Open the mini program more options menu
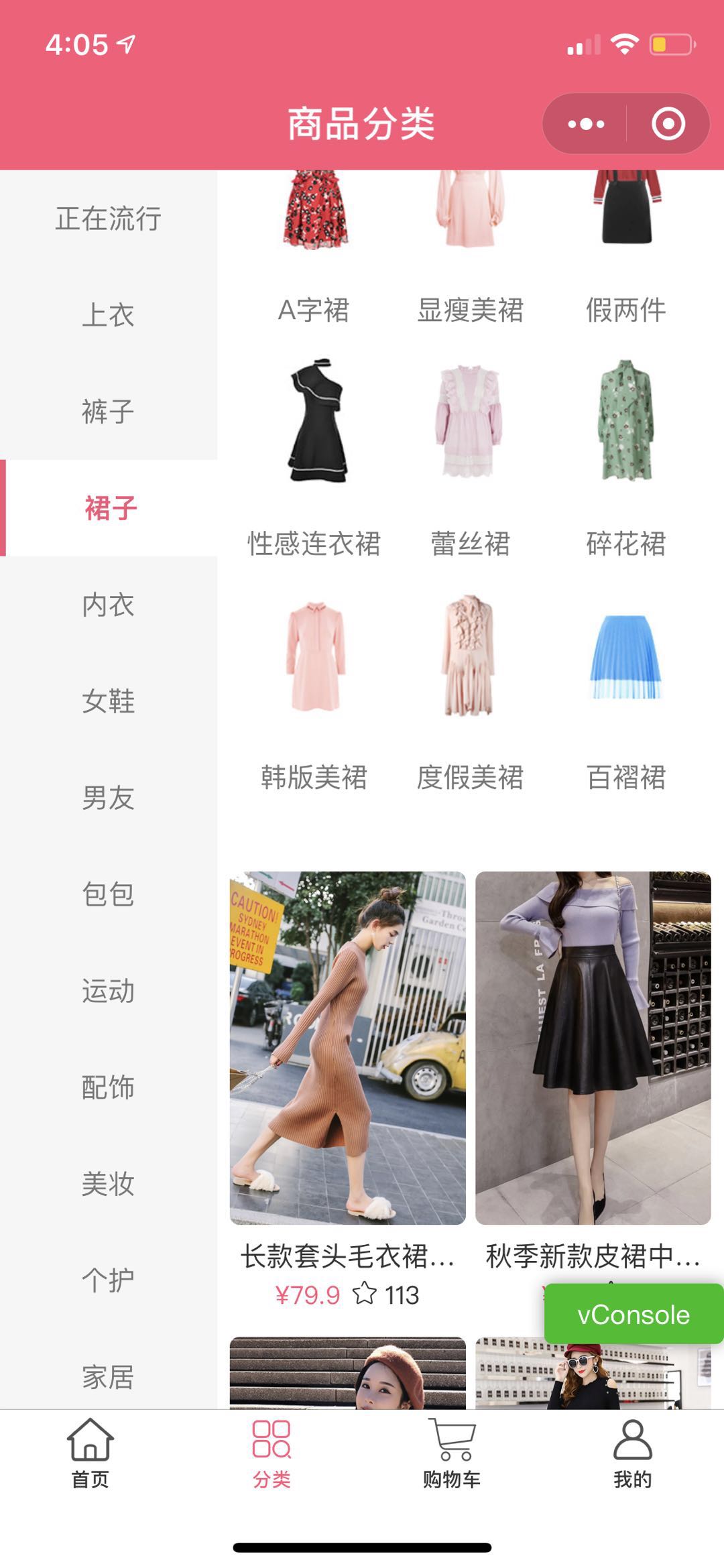The image size is (724, 1568). tap(586, 124)
